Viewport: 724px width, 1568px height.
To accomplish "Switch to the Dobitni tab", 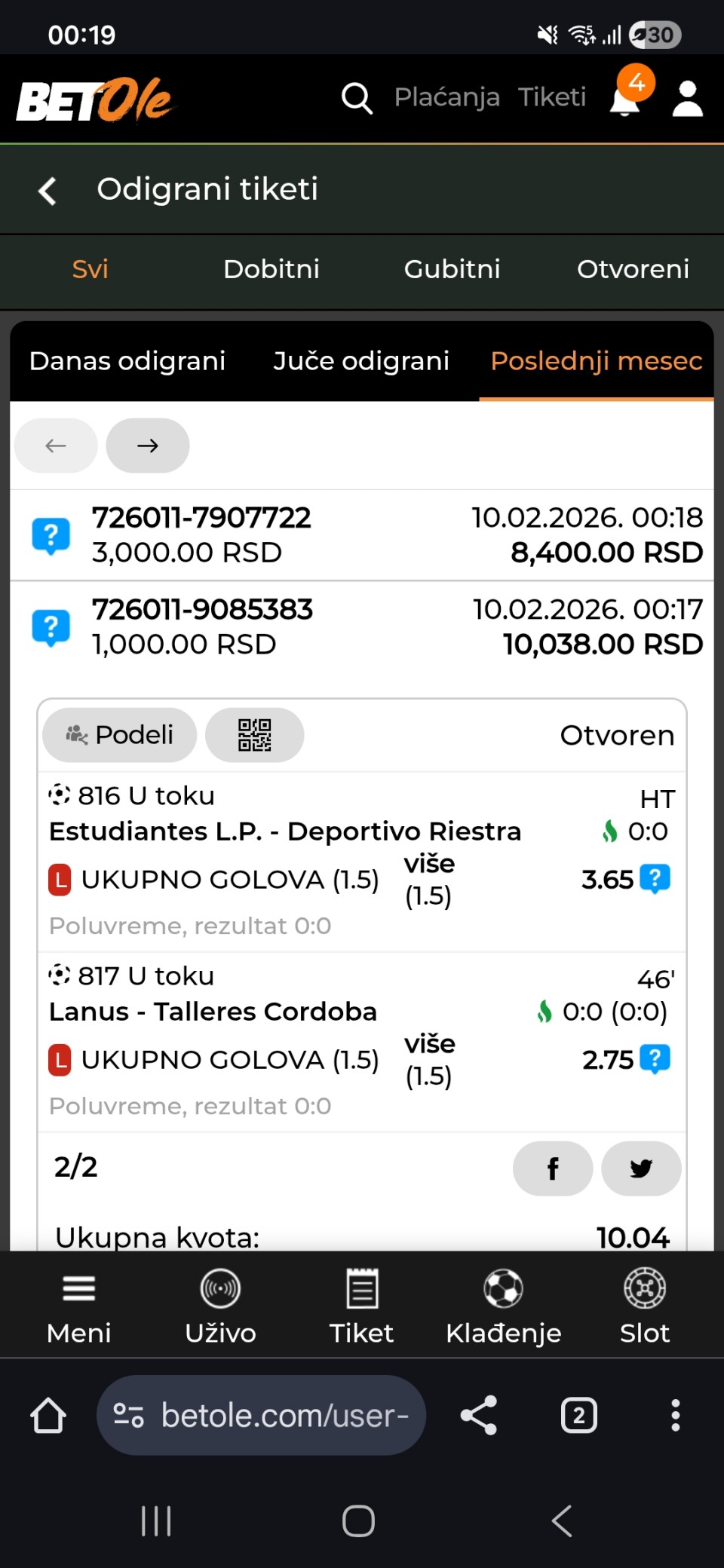I will tap(271, 269).
